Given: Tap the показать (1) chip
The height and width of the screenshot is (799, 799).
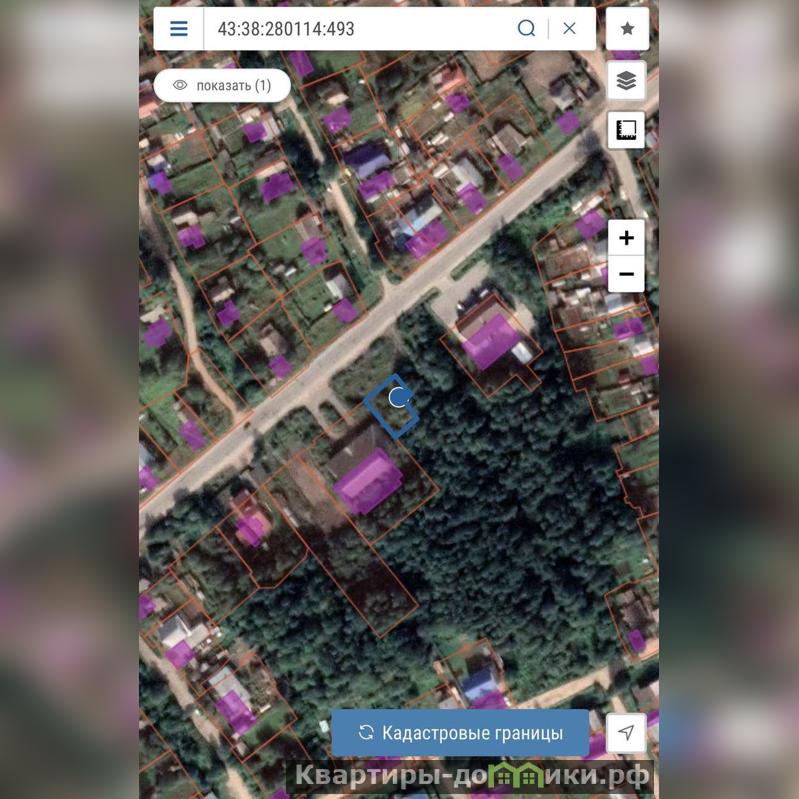Looking at the screenshot, I should 222,86.
